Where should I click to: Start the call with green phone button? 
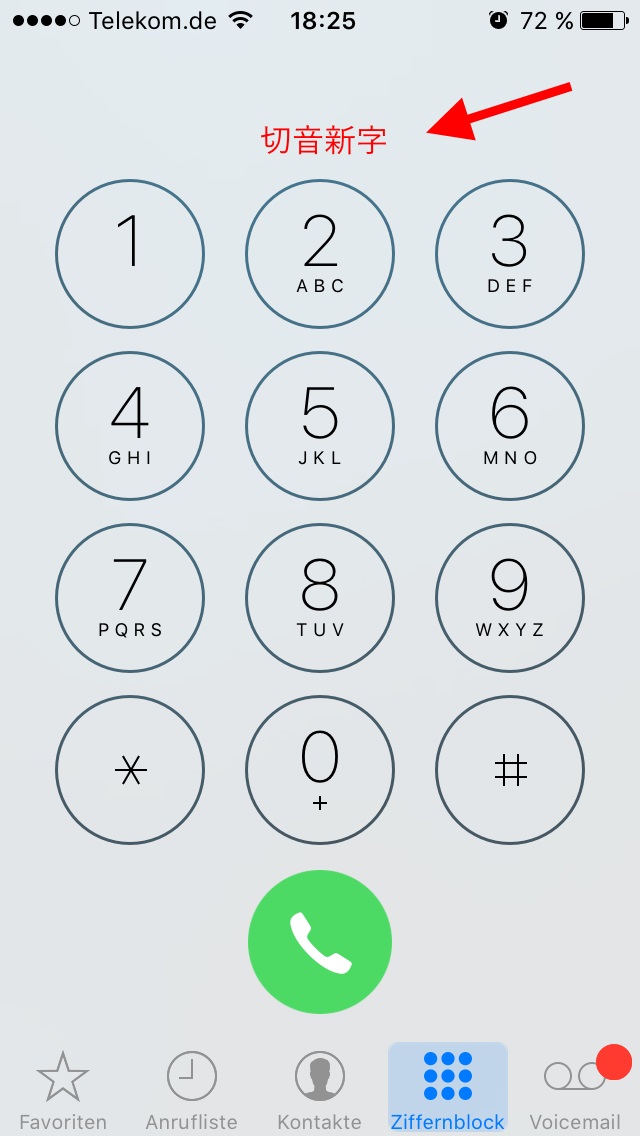click(x=320, y=942)
